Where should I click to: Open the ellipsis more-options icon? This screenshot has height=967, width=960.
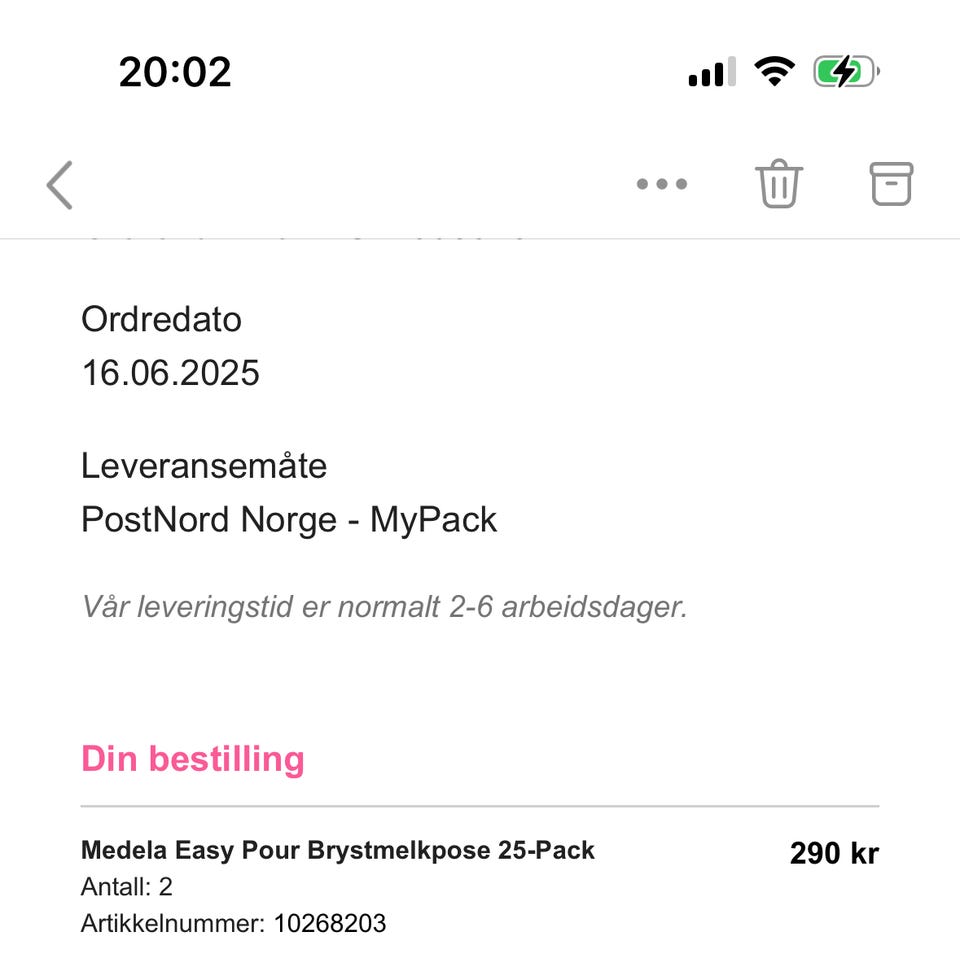[663, 183]
